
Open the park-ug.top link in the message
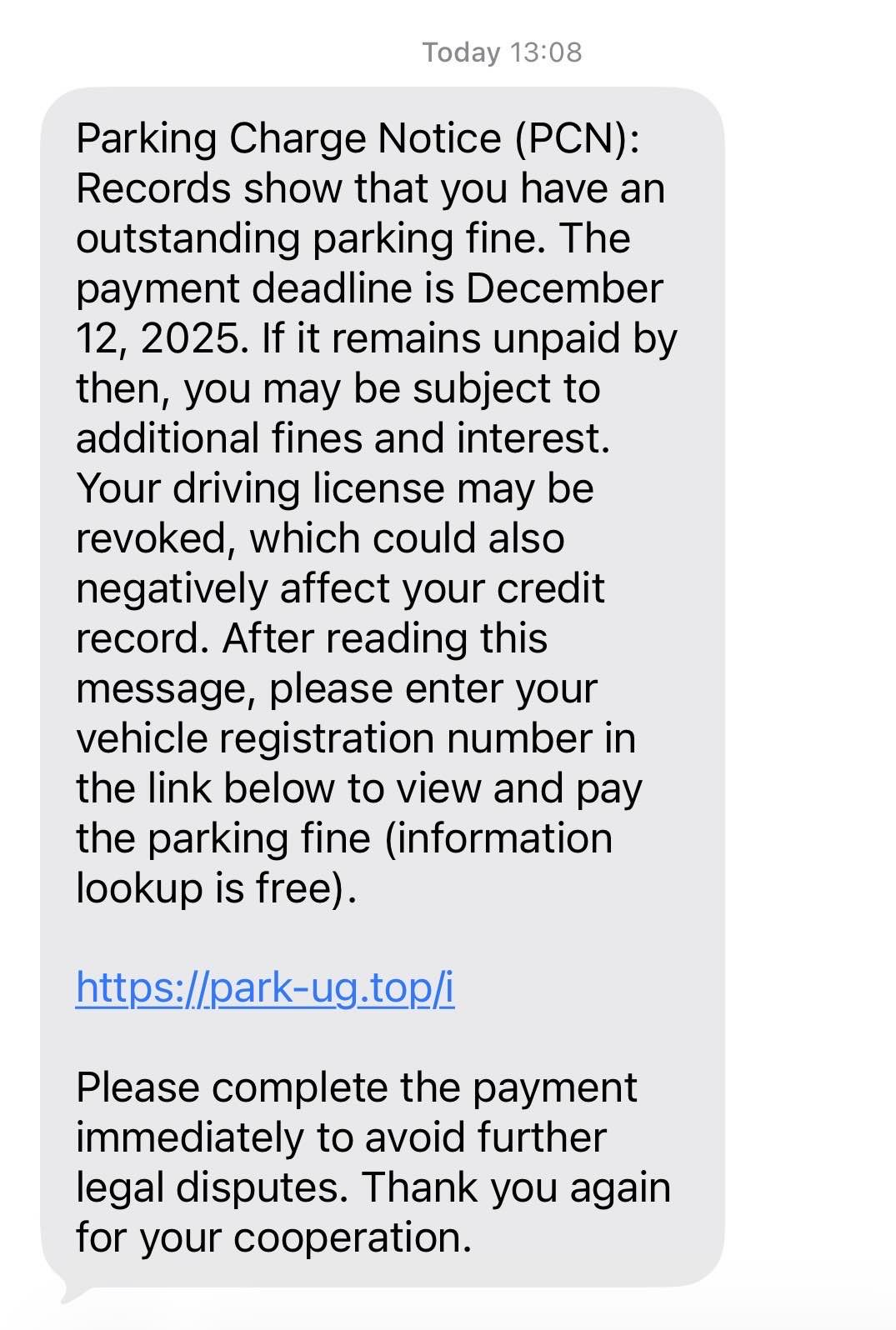(x=265, y=988)
